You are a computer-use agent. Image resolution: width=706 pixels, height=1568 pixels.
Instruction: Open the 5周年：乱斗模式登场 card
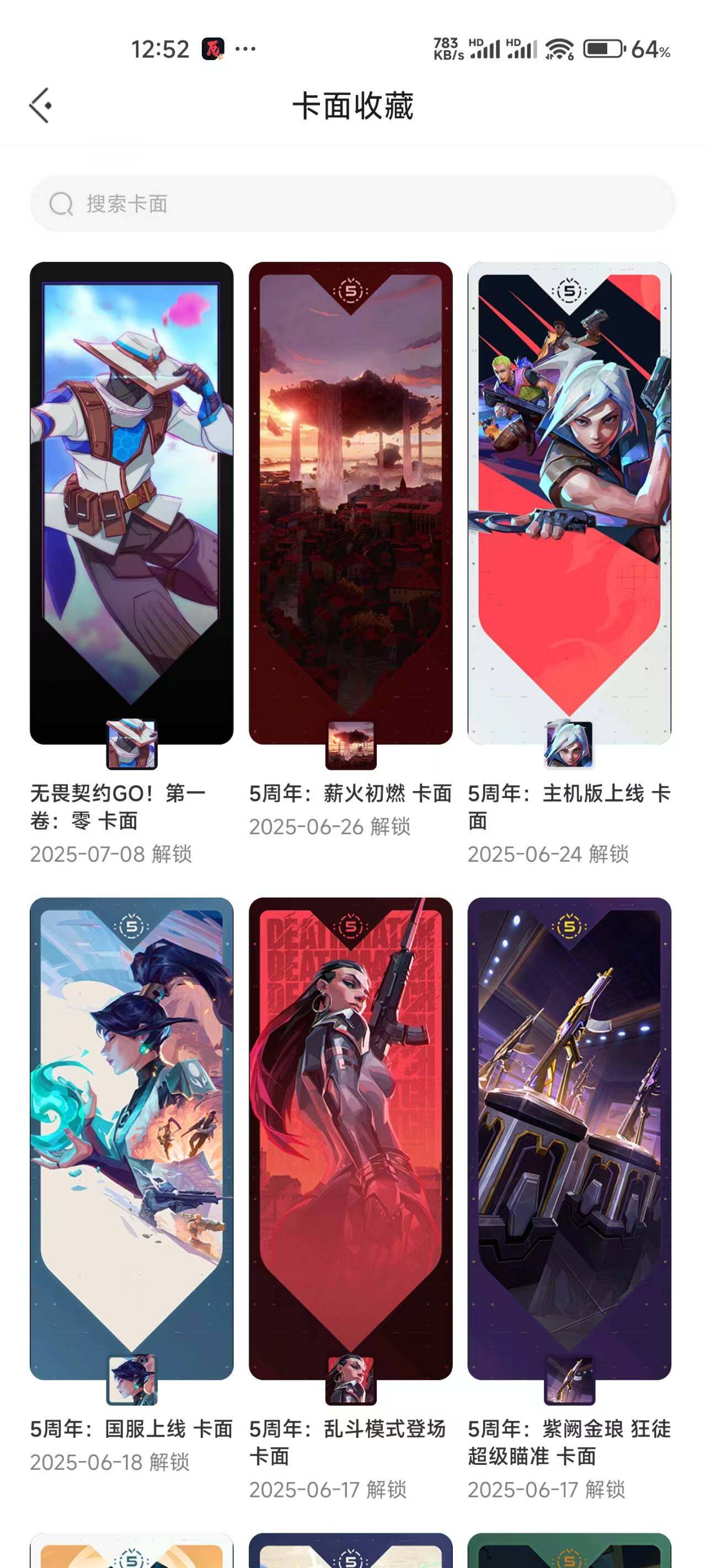350,1139
